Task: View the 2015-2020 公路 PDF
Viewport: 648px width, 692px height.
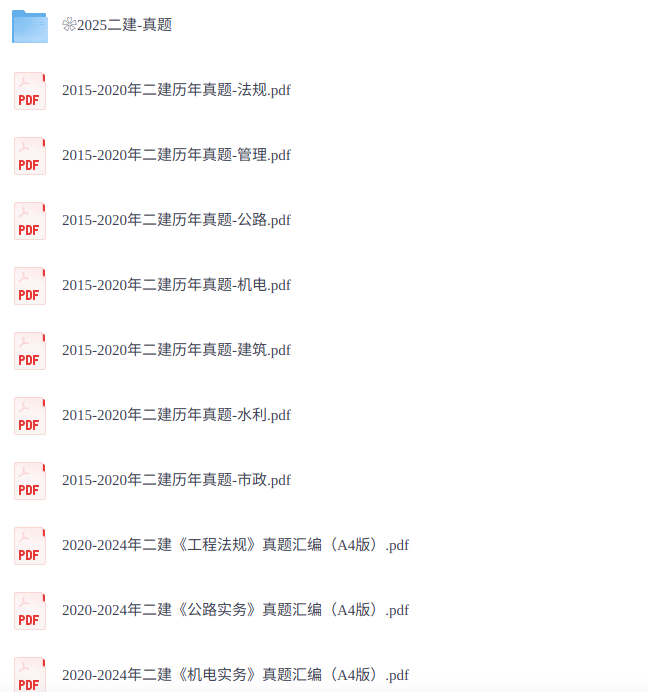Action: [x=176, y=220]
